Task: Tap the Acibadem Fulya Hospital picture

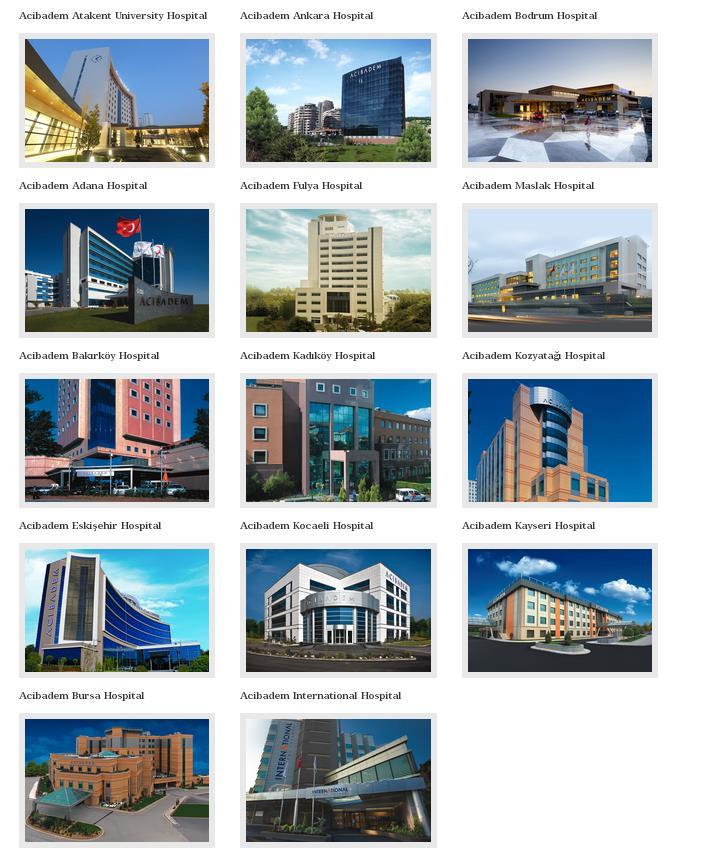Action: point(338,270)
